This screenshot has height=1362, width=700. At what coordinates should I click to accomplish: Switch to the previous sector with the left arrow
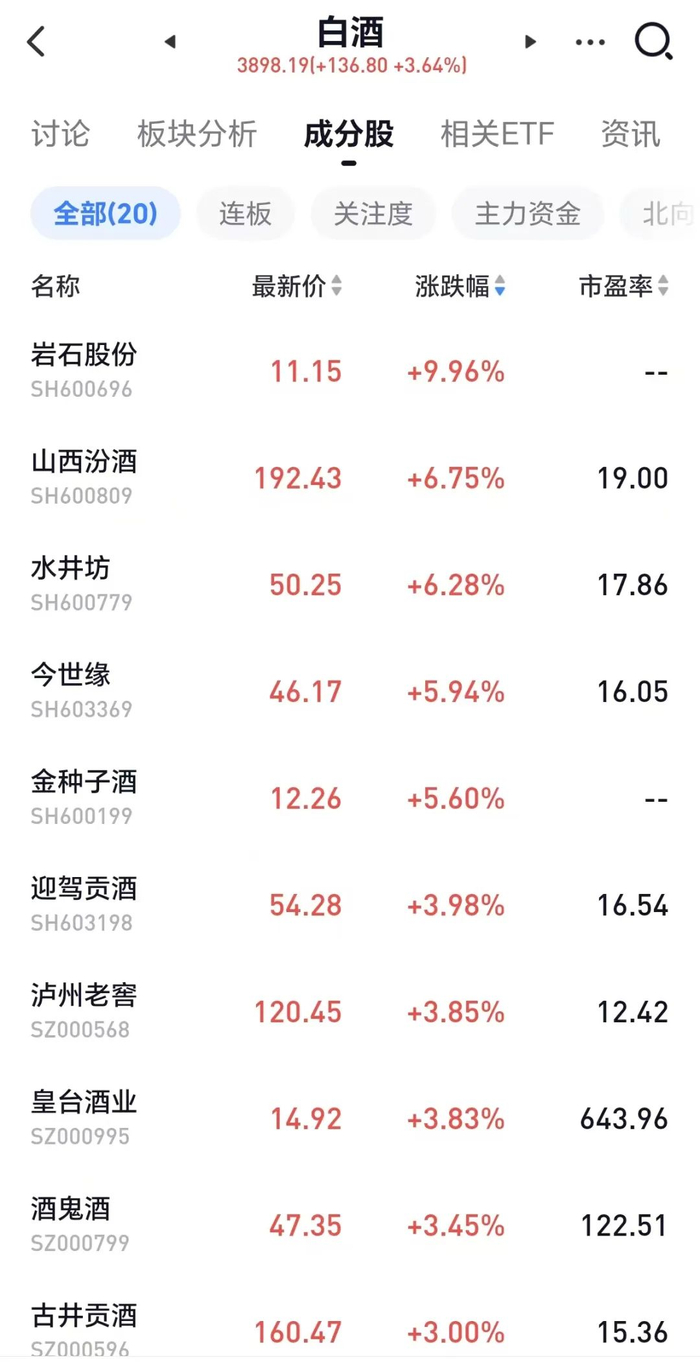point(170,41)
